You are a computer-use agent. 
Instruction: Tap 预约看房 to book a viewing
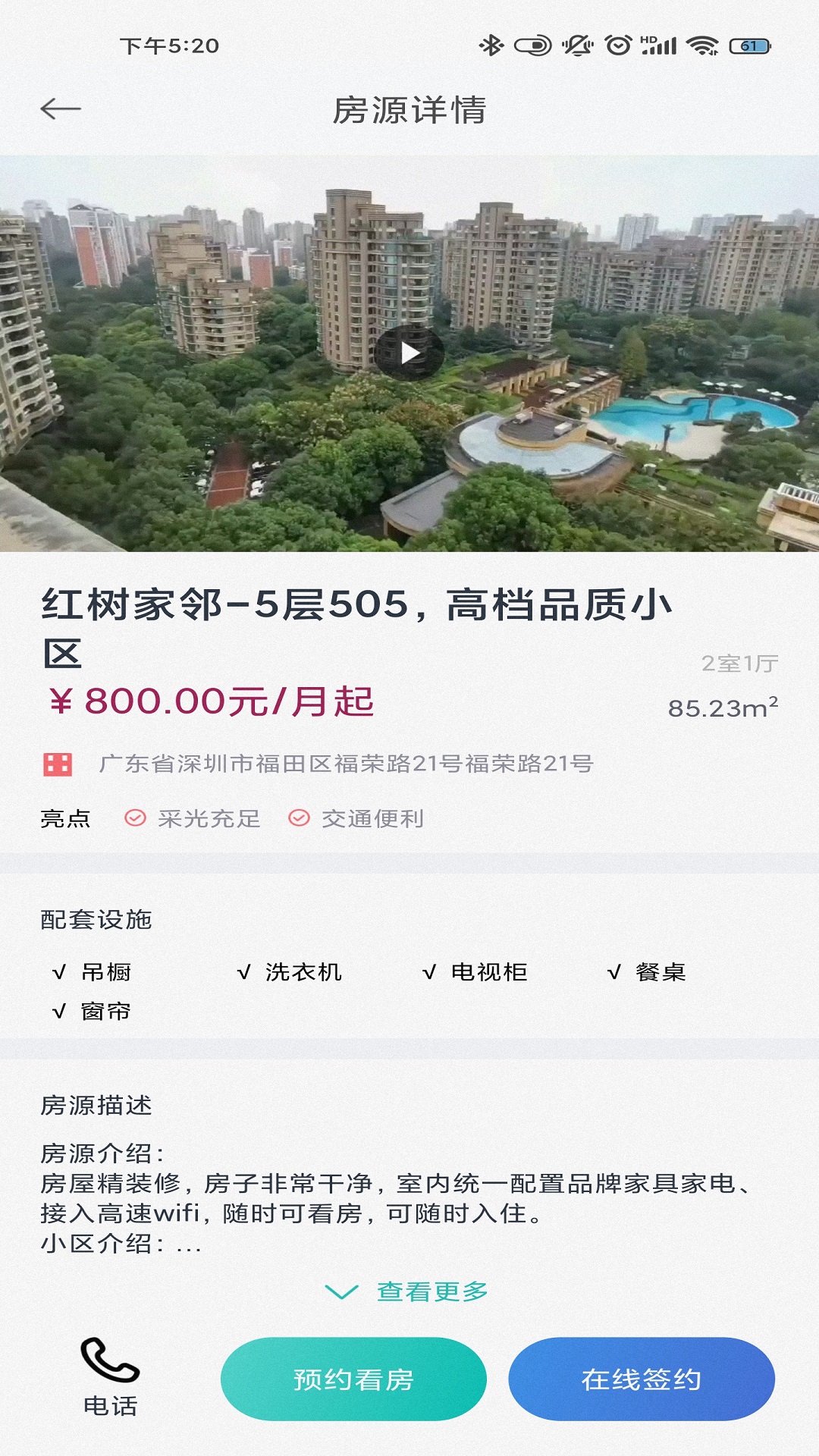coord(353,1379)
